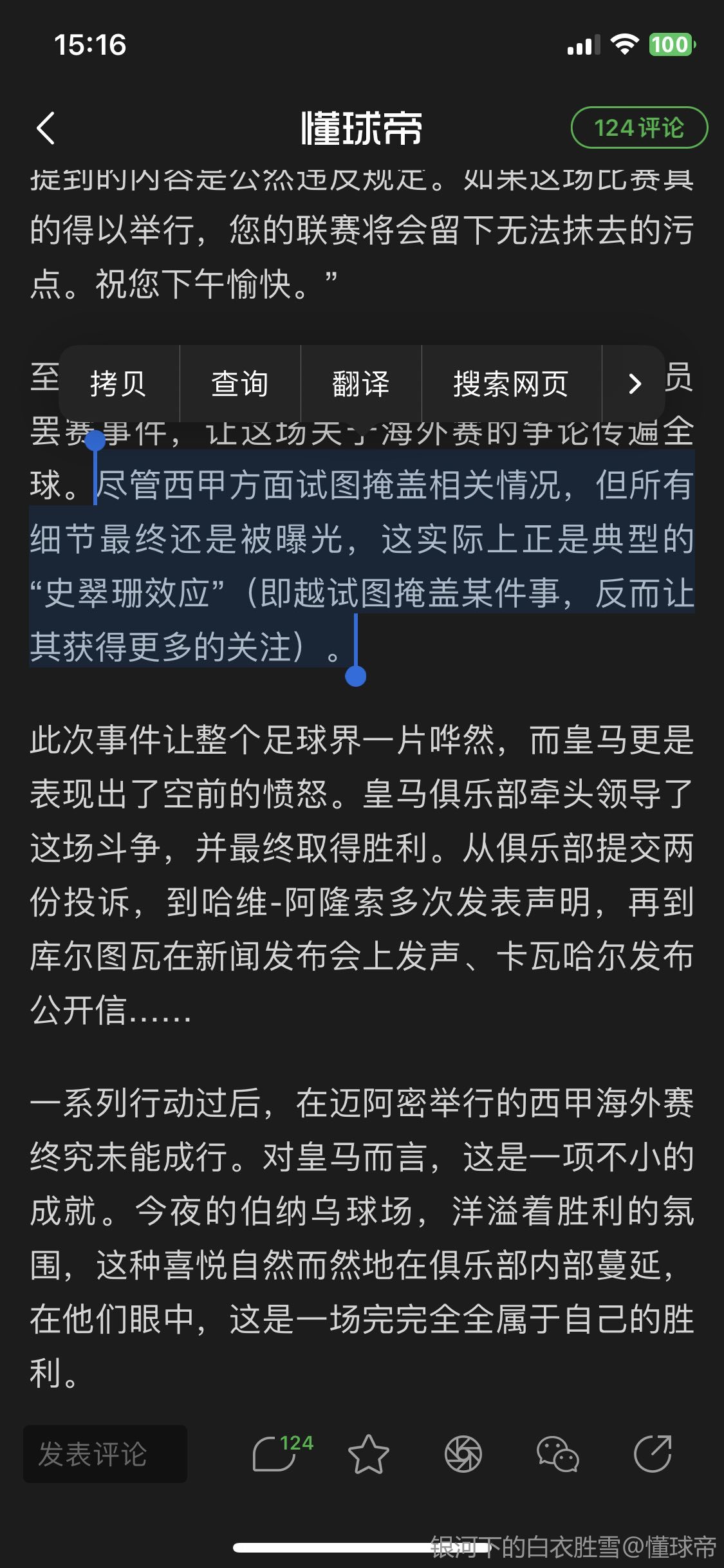Open the share arrow icon
This screenshot has width=724, height=1568.
pos(653,1454)
